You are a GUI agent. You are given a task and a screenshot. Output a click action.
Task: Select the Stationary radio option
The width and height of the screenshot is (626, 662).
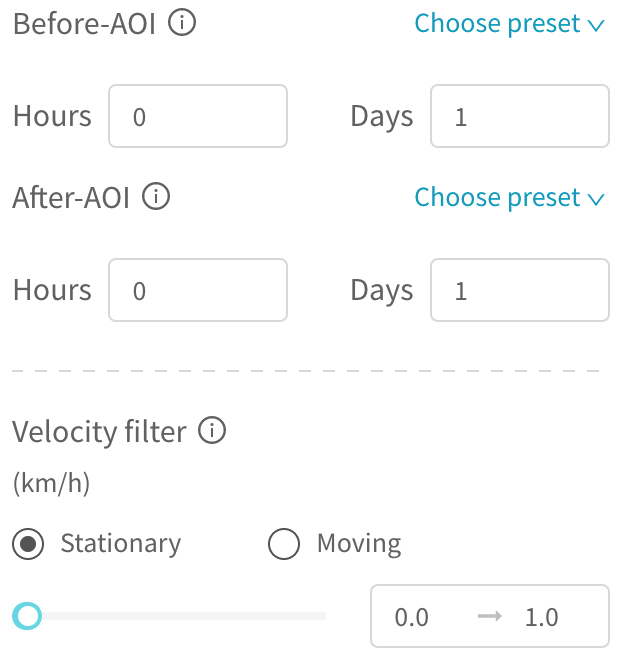pyautogui.click(x=30, y=544)
